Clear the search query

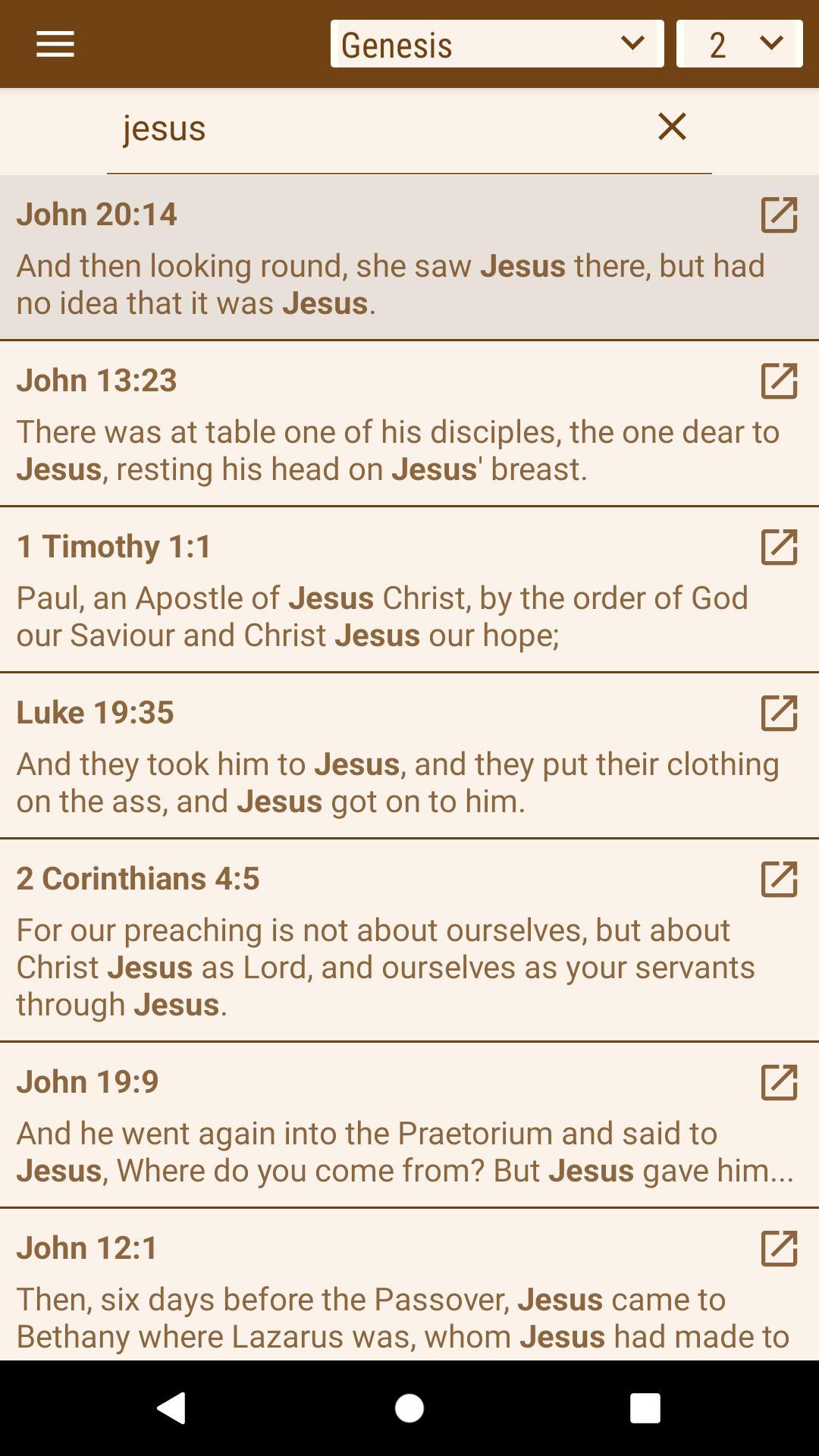coord(672,127)
